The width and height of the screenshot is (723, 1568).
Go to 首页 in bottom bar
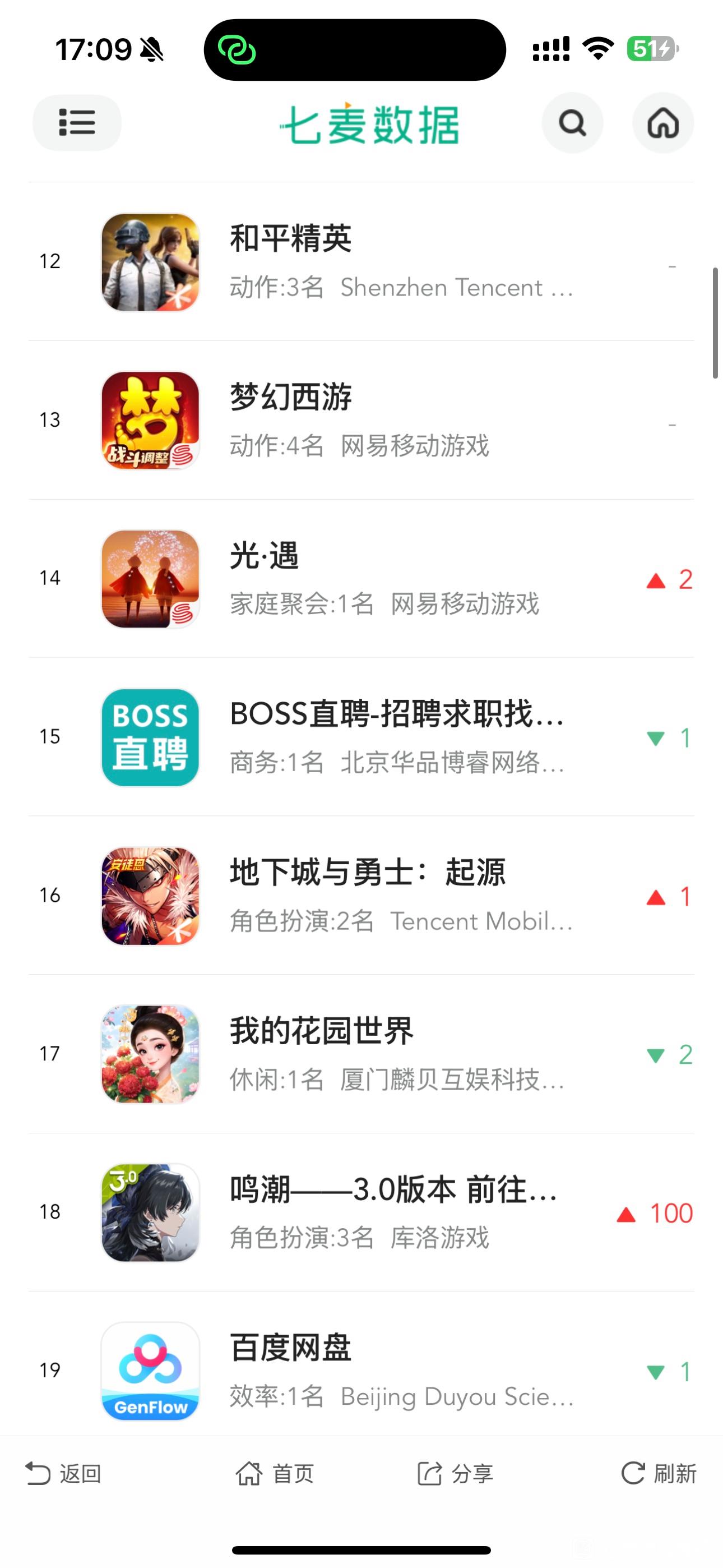click(x=275, y=1474)
